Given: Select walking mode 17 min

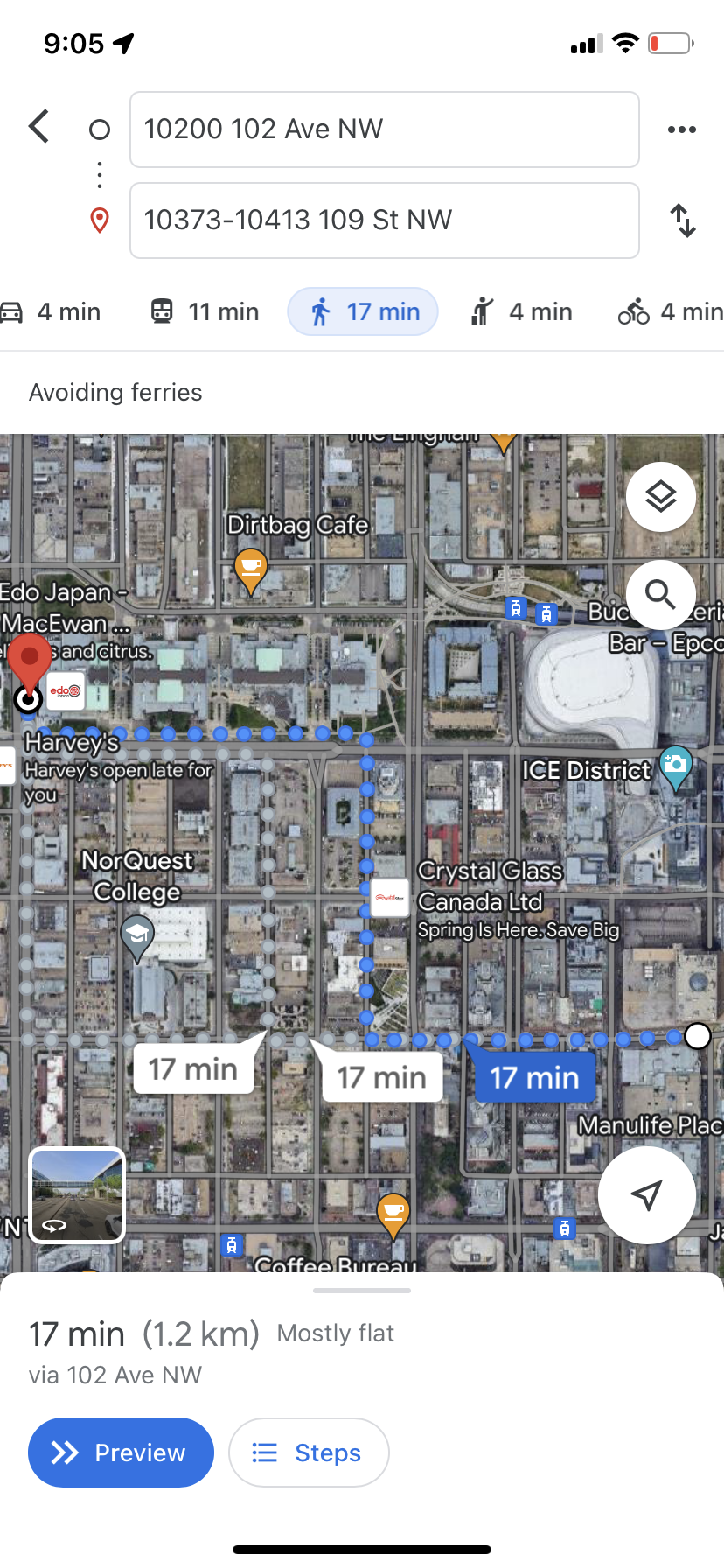Looking at the screenshot, I should (x=363, y=312).
